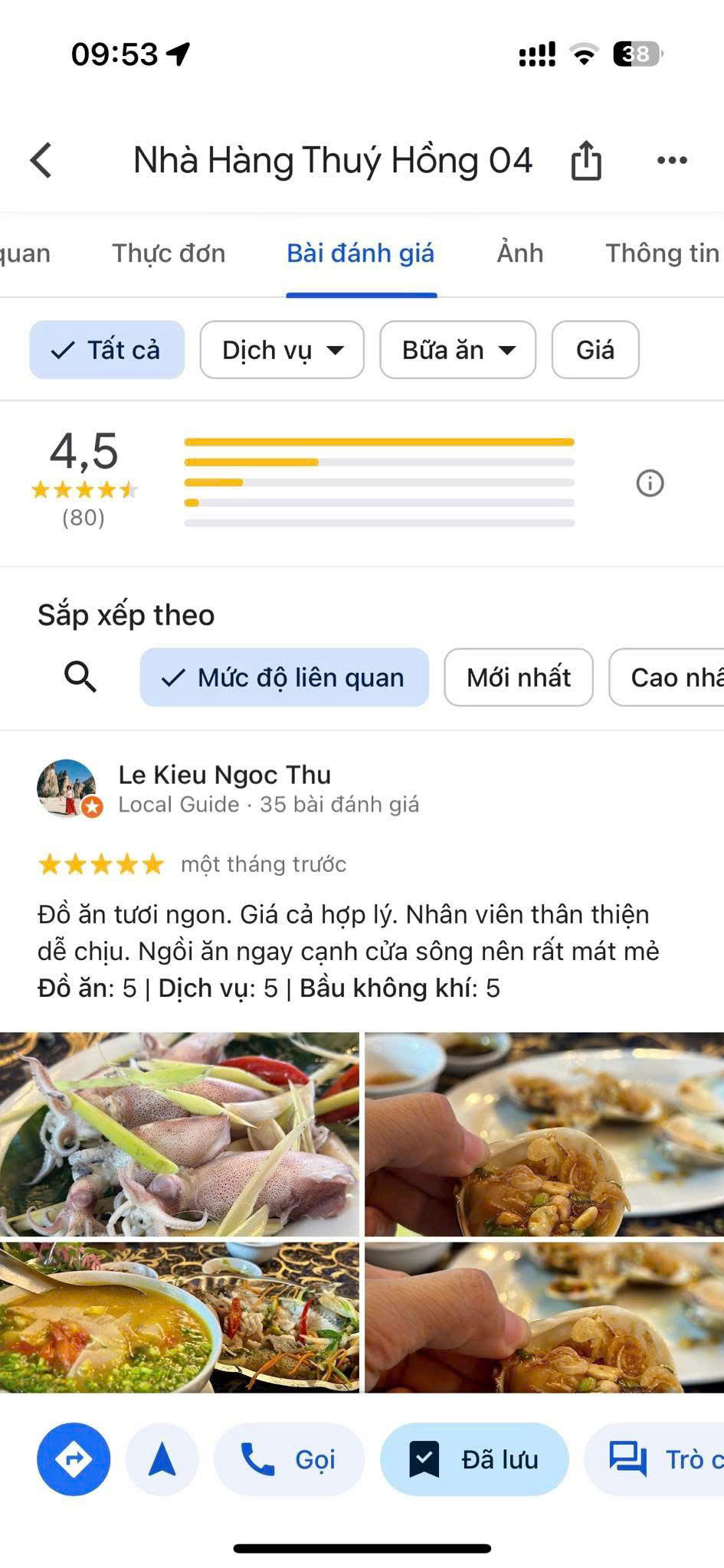Image resolution: width=724 pixels, height=1568 pixels.
Task: Sort reviews by Mới nhất
Action: [519, 678]
